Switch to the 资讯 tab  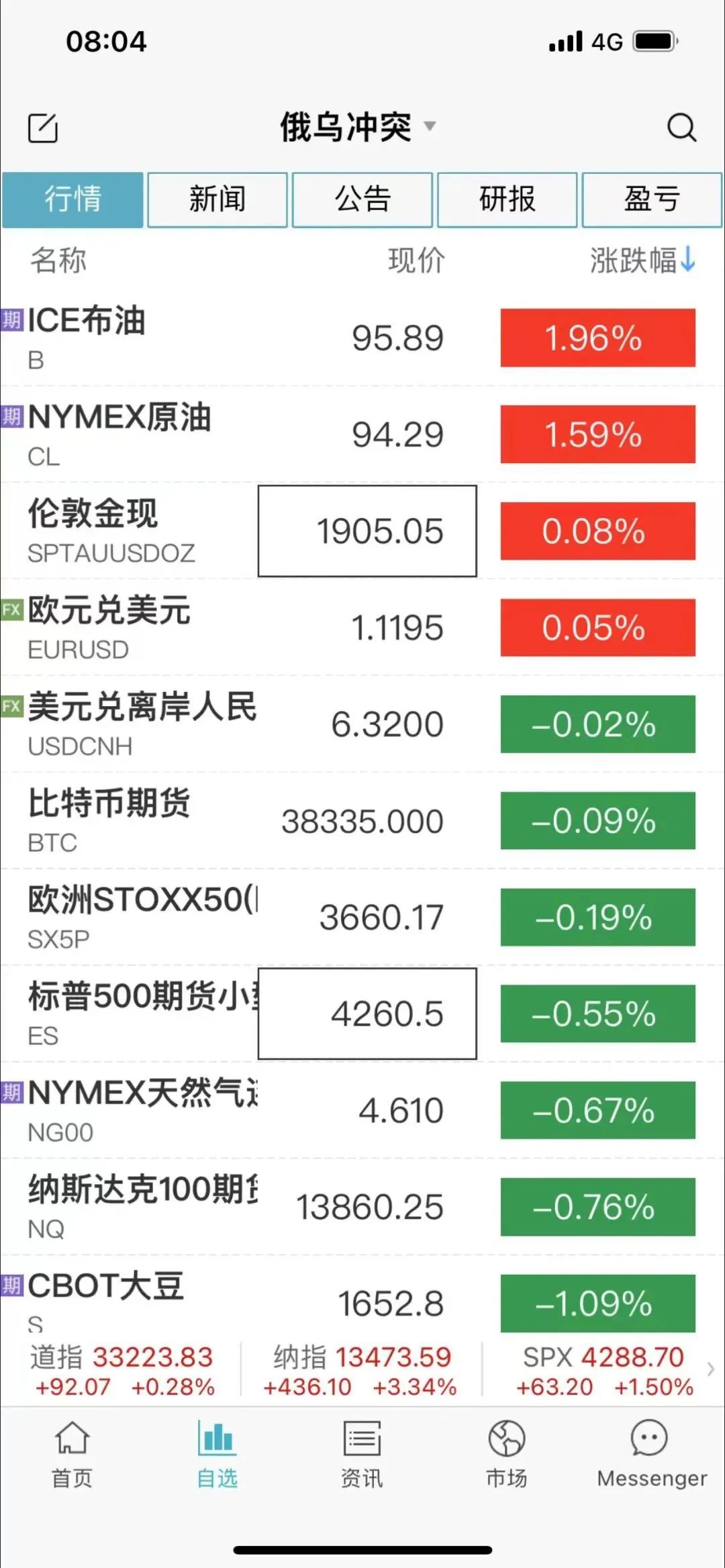click(x=362, y=1454)
